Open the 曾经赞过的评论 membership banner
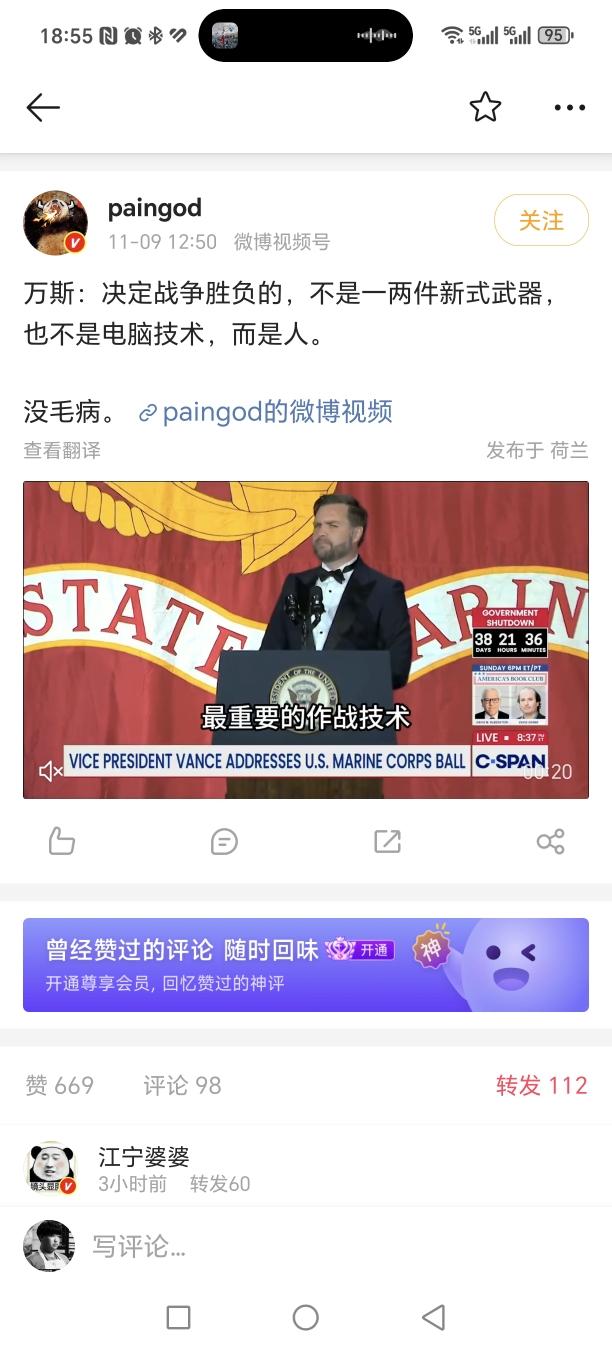 (306, 965)
